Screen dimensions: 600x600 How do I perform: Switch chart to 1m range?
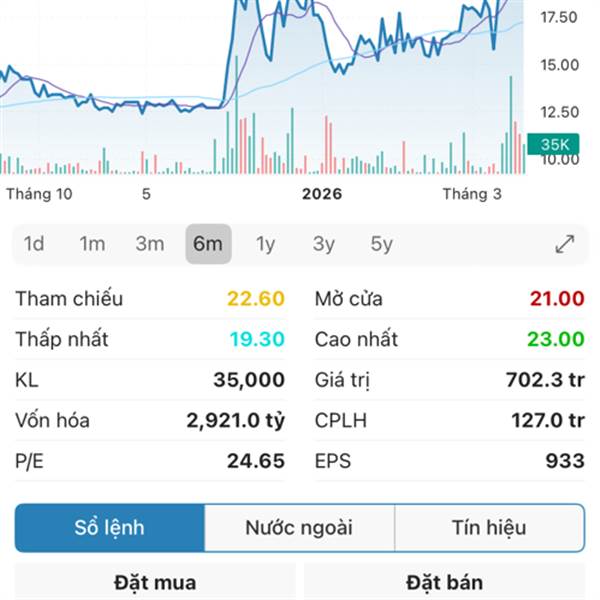tap(92, 244)
